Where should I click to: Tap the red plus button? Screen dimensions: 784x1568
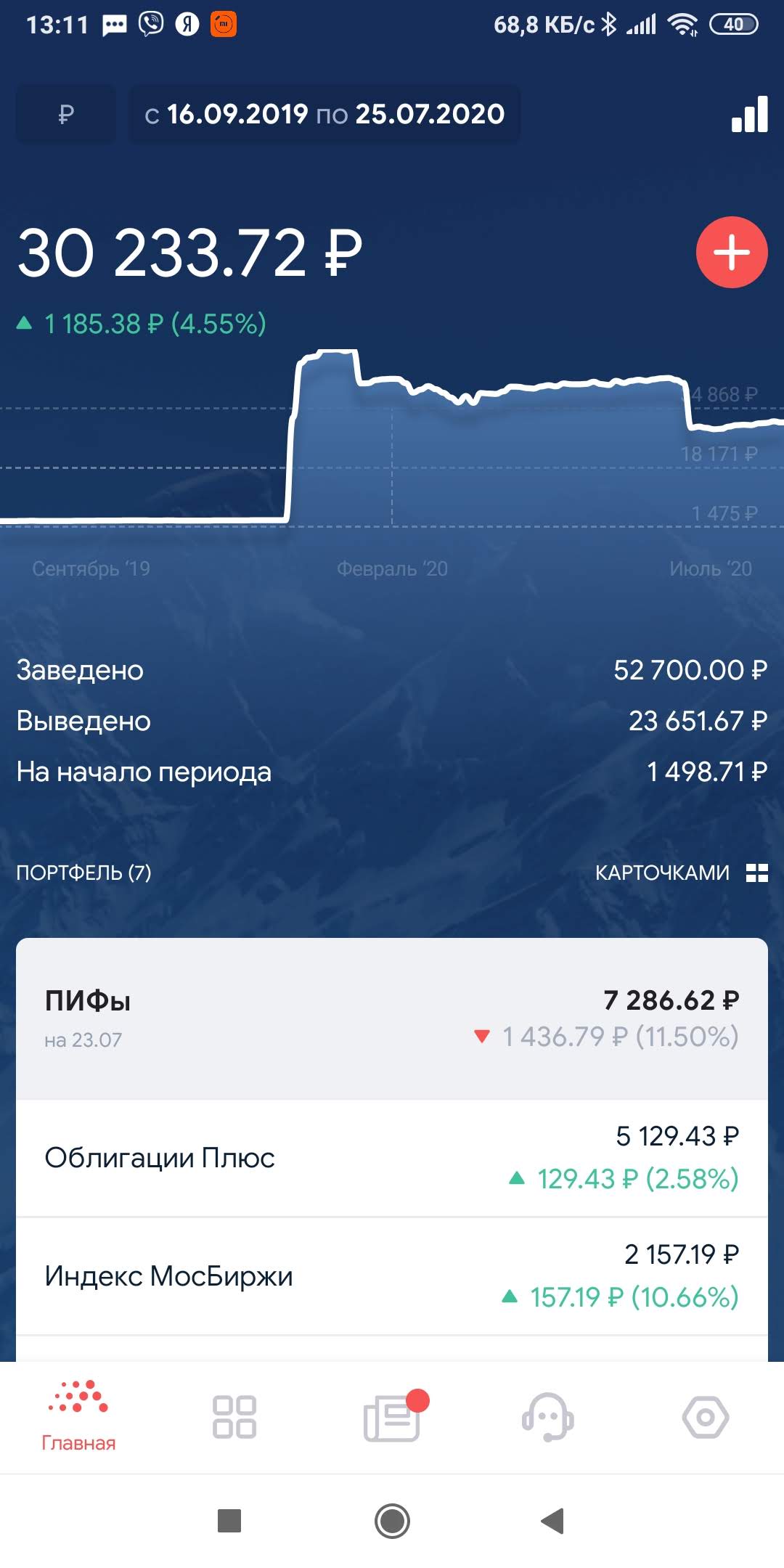(731, 253)
